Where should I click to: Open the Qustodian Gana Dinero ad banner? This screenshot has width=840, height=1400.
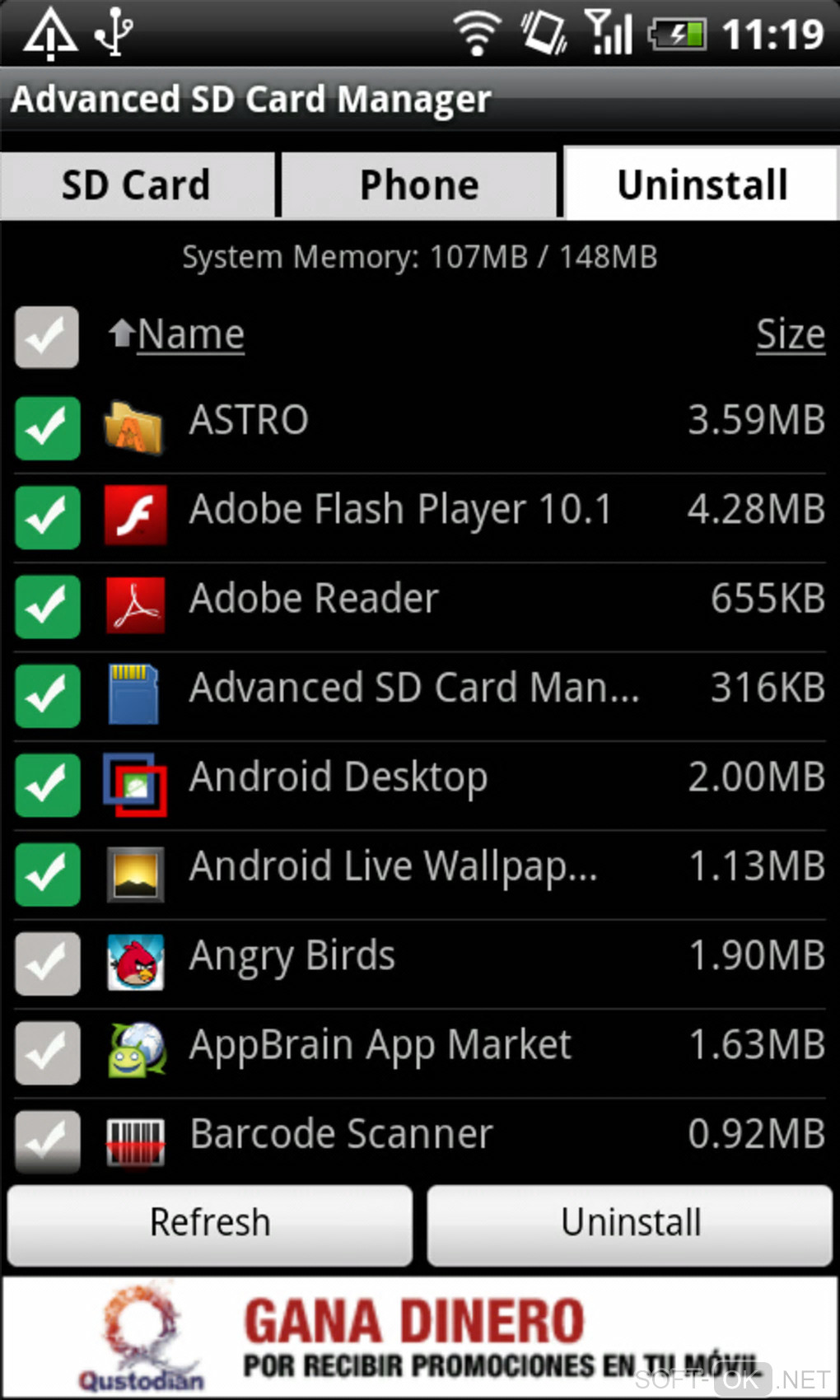pos(419,1336)
